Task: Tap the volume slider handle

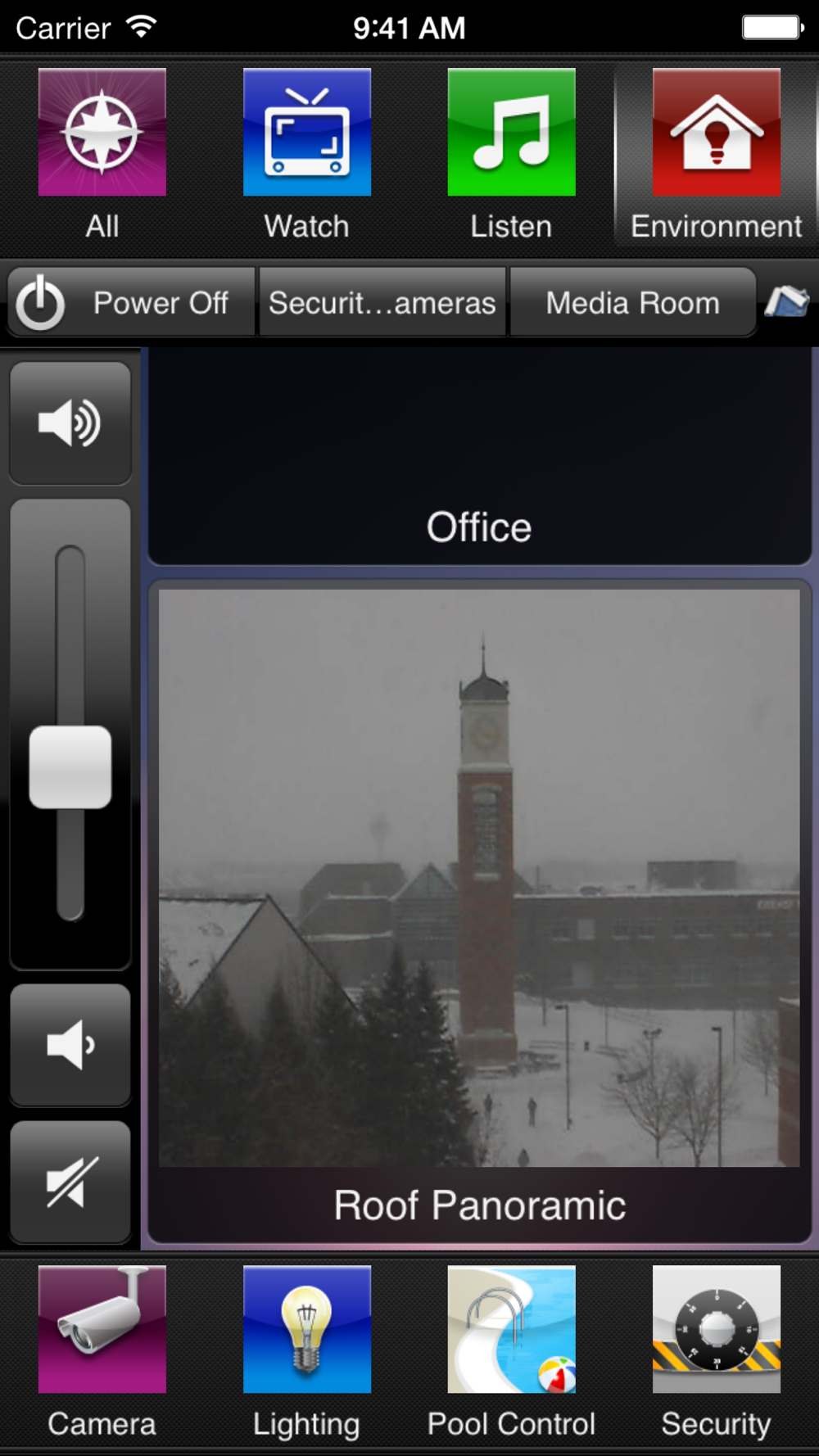Action: pos(70,767)
